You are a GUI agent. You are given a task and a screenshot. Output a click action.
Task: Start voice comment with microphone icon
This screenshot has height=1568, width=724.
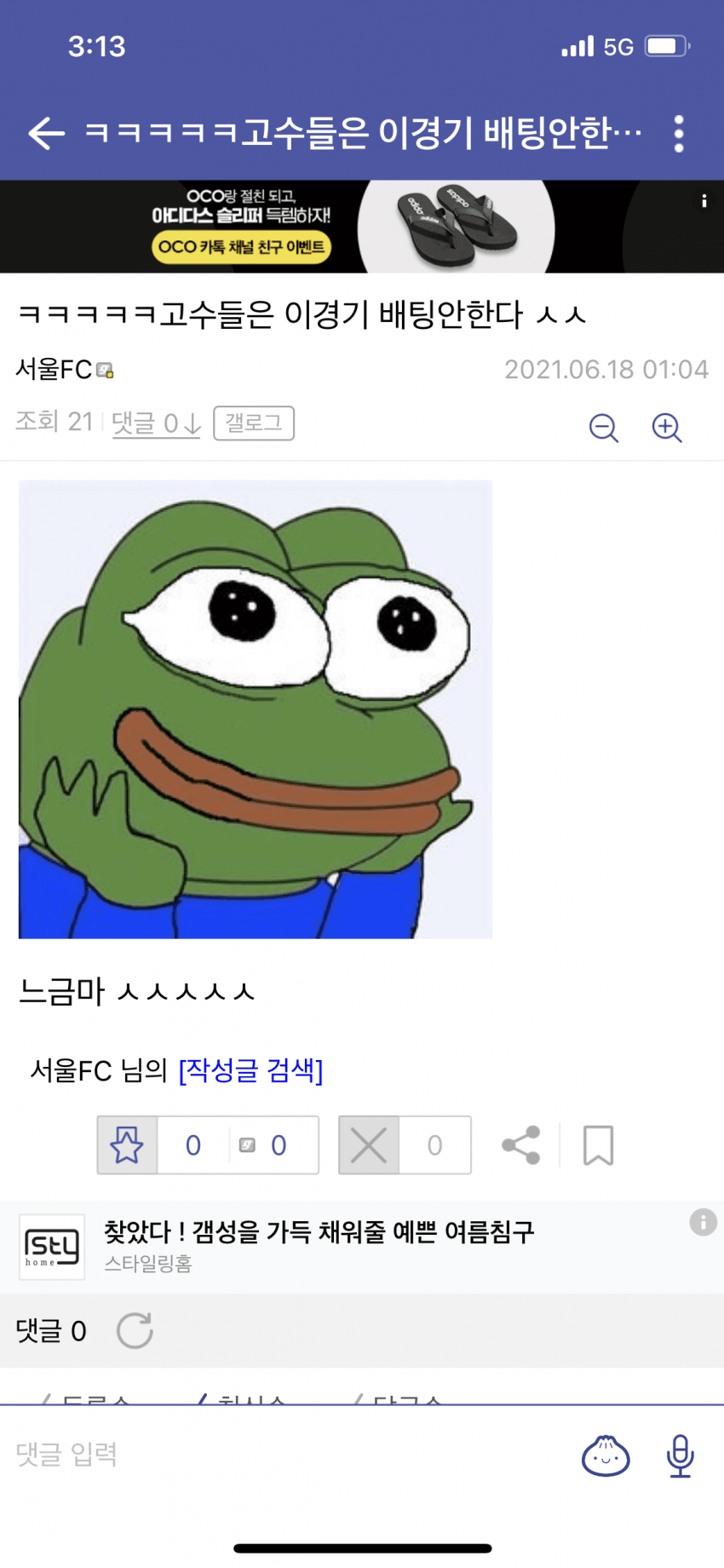(x=680, y=1456)
